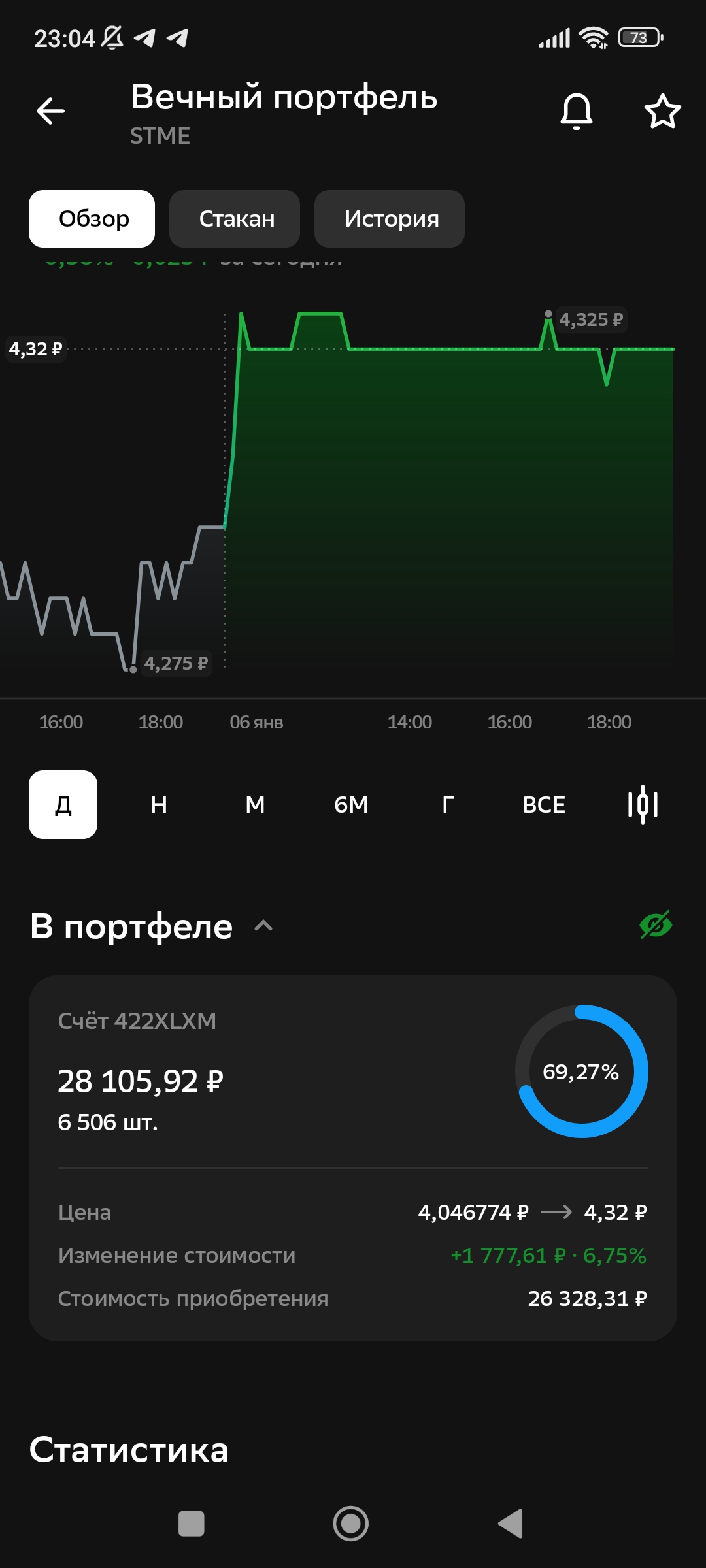Show the ВСЕ all-time chart
This screenshot has height=1568, width=706.
click(544, 804)
